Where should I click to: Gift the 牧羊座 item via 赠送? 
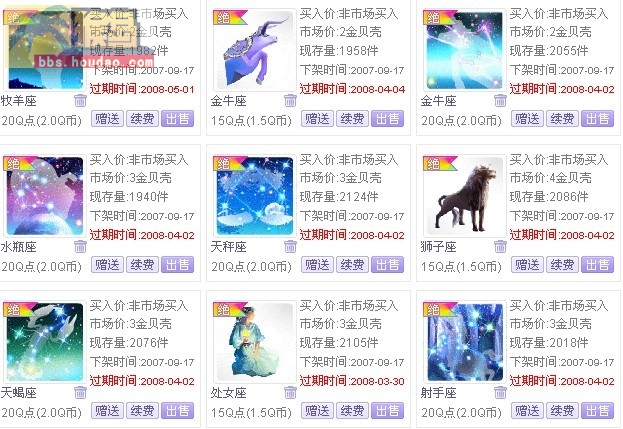click(x=107, y=119)
